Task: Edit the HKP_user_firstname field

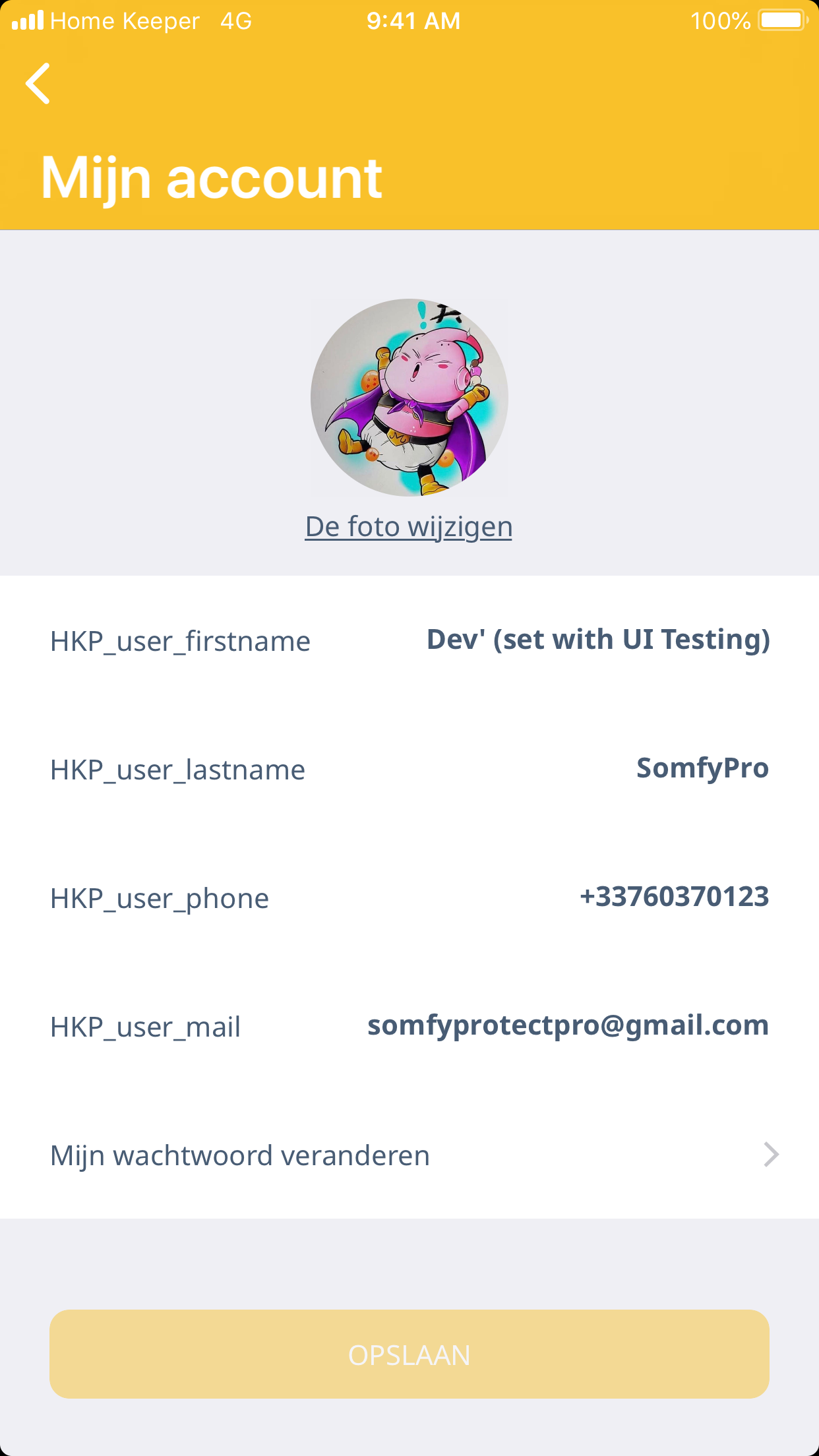Action: tap(597, 640)
